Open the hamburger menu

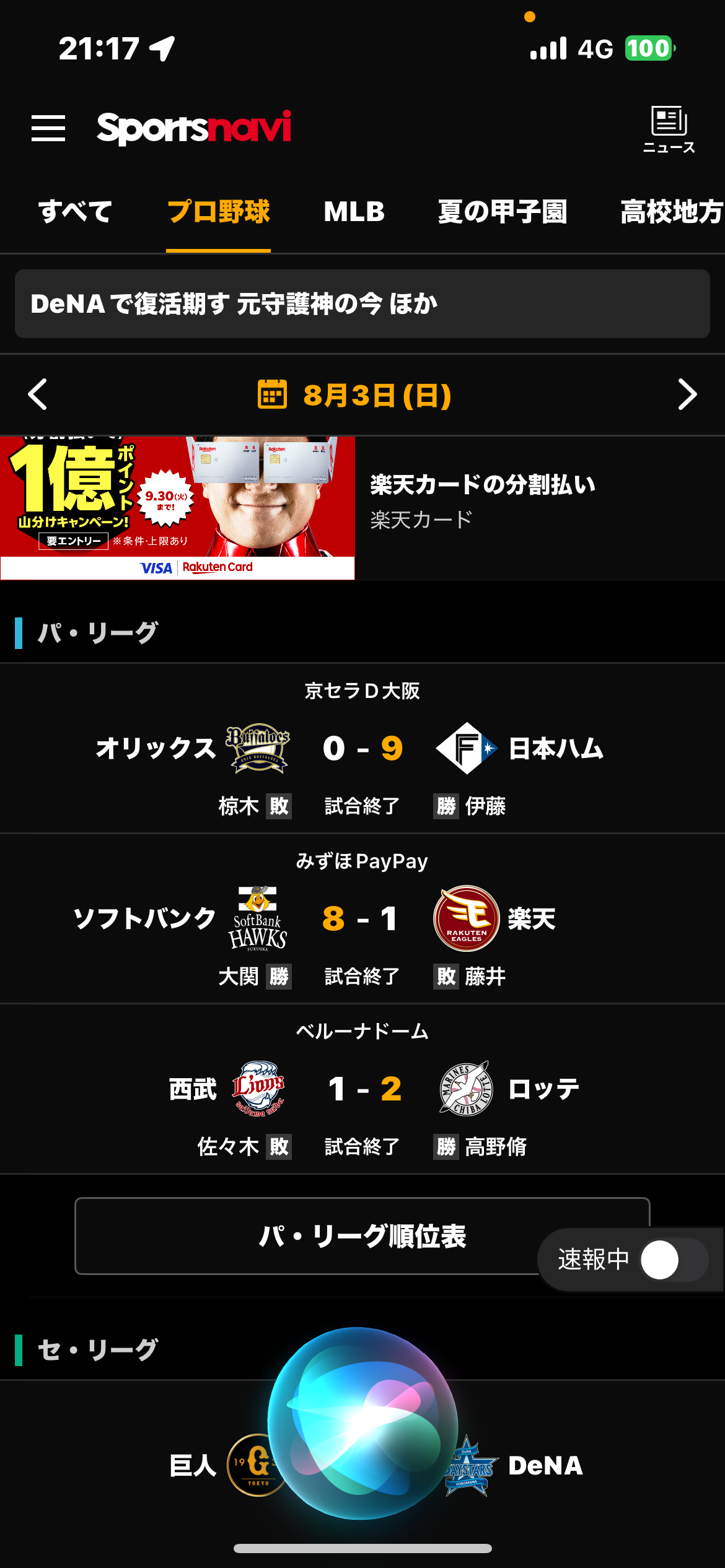click(x=48, y=128)
